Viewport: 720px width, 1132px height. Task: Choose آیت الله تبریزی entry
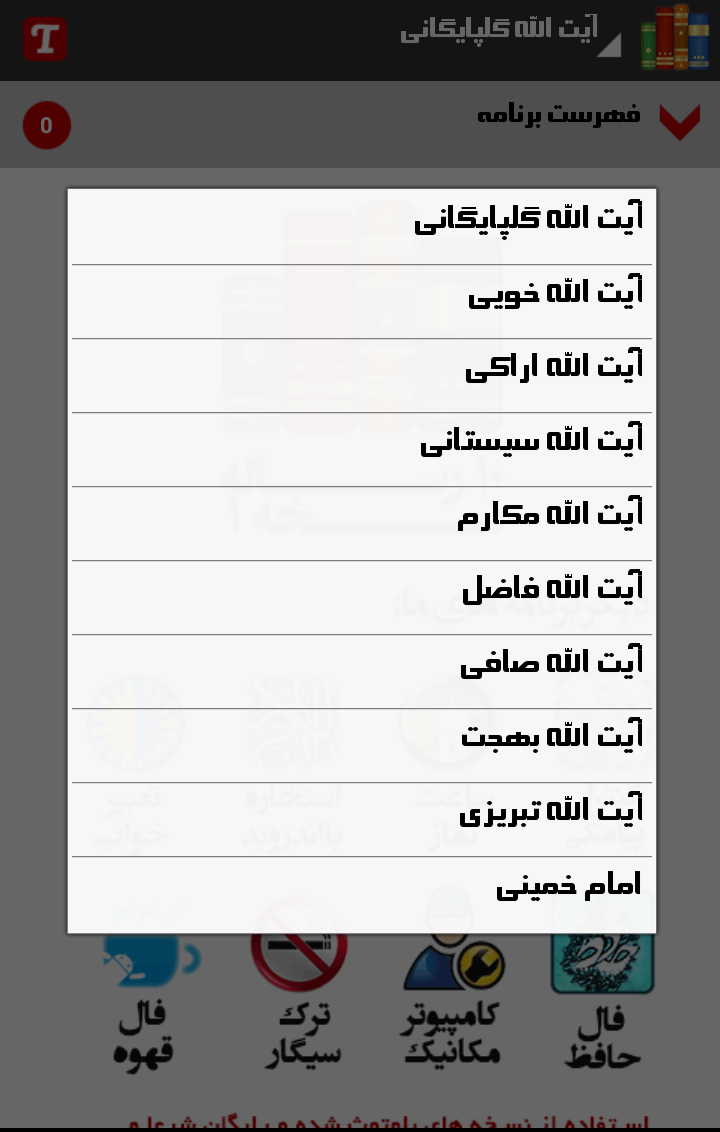tap(361, 819)
